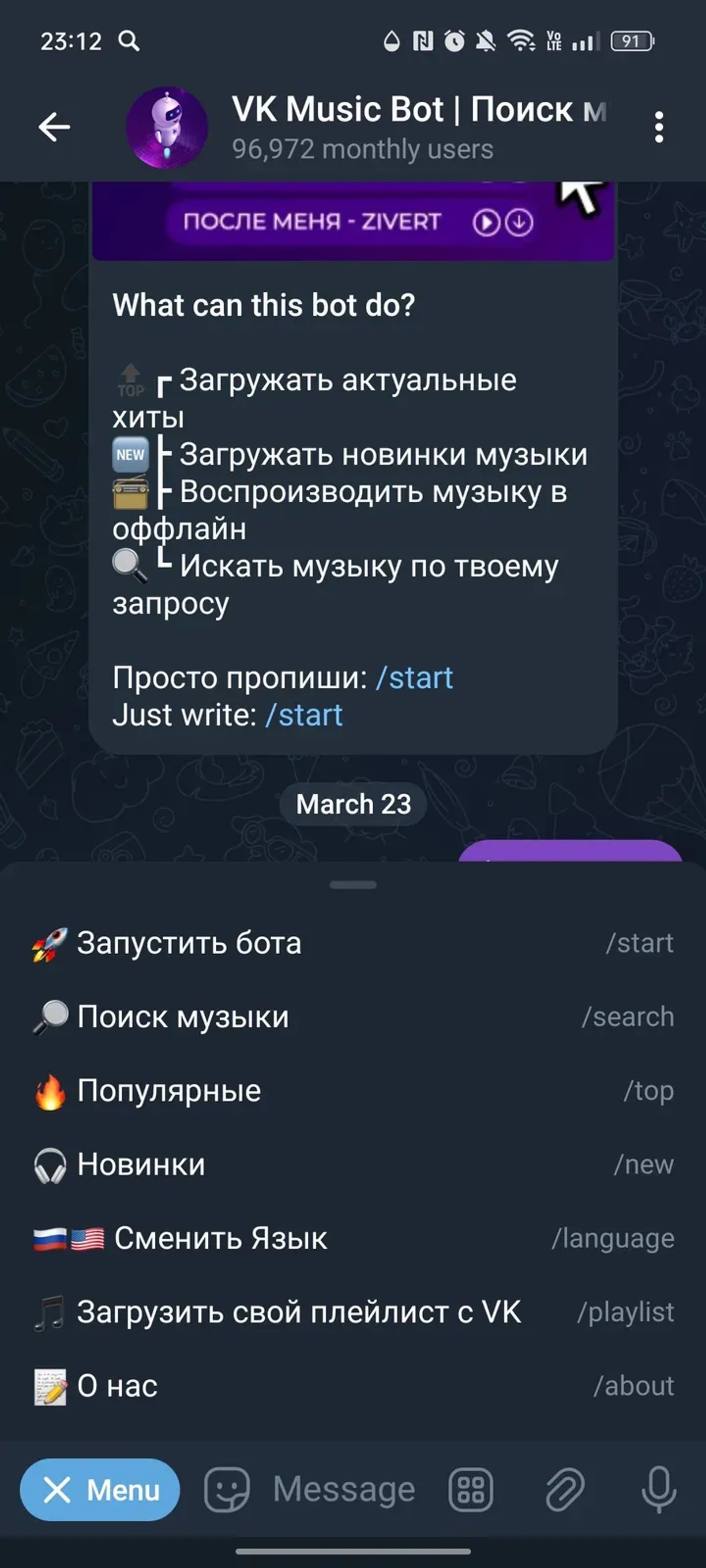Tap the download circle on the Zivert banner
The height and width of the screenshot is (1568, 706).
point(518,222)
